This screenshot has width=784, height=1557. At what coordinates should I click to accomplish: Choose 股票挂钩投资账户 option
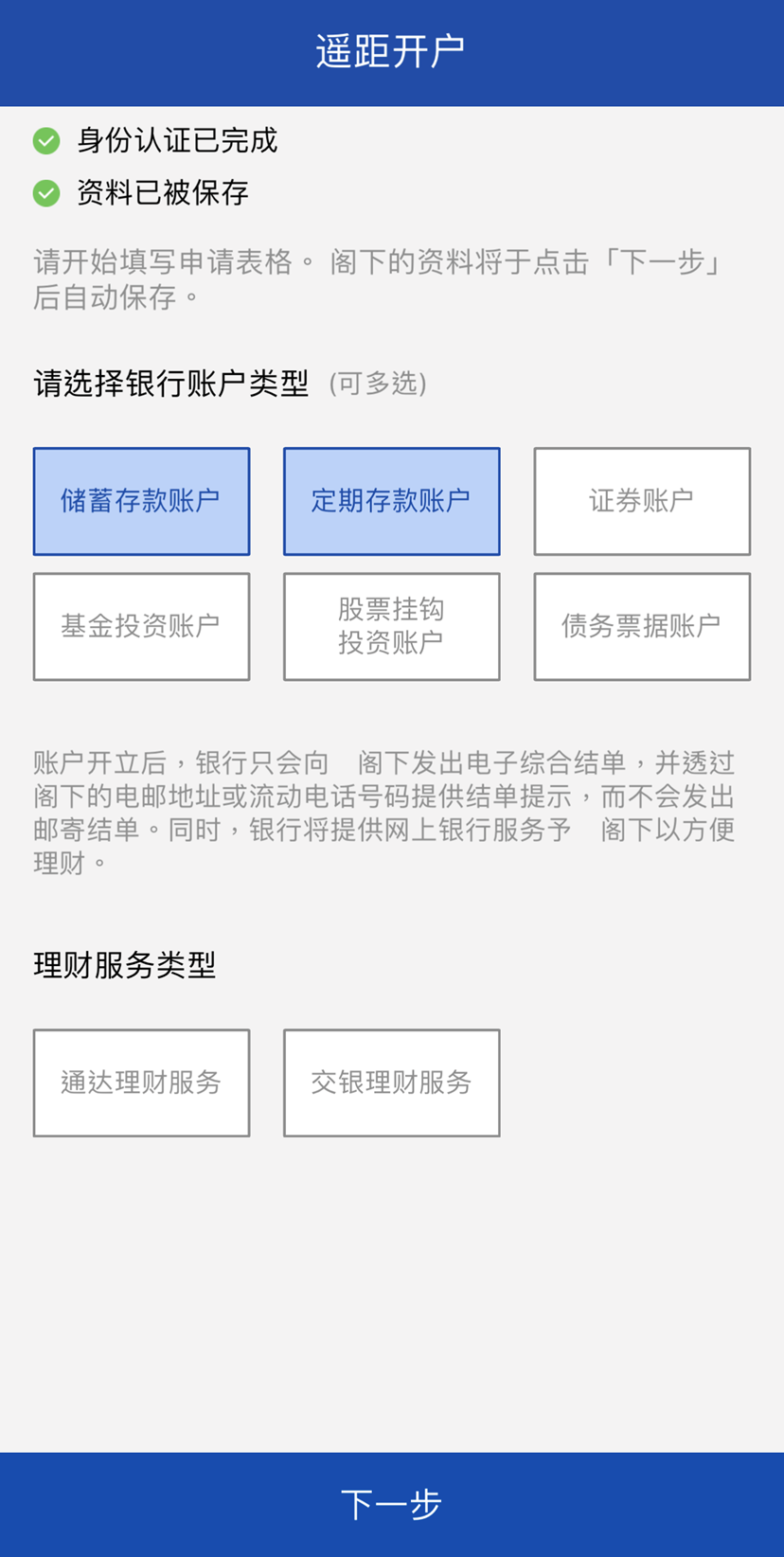(391, 626)
